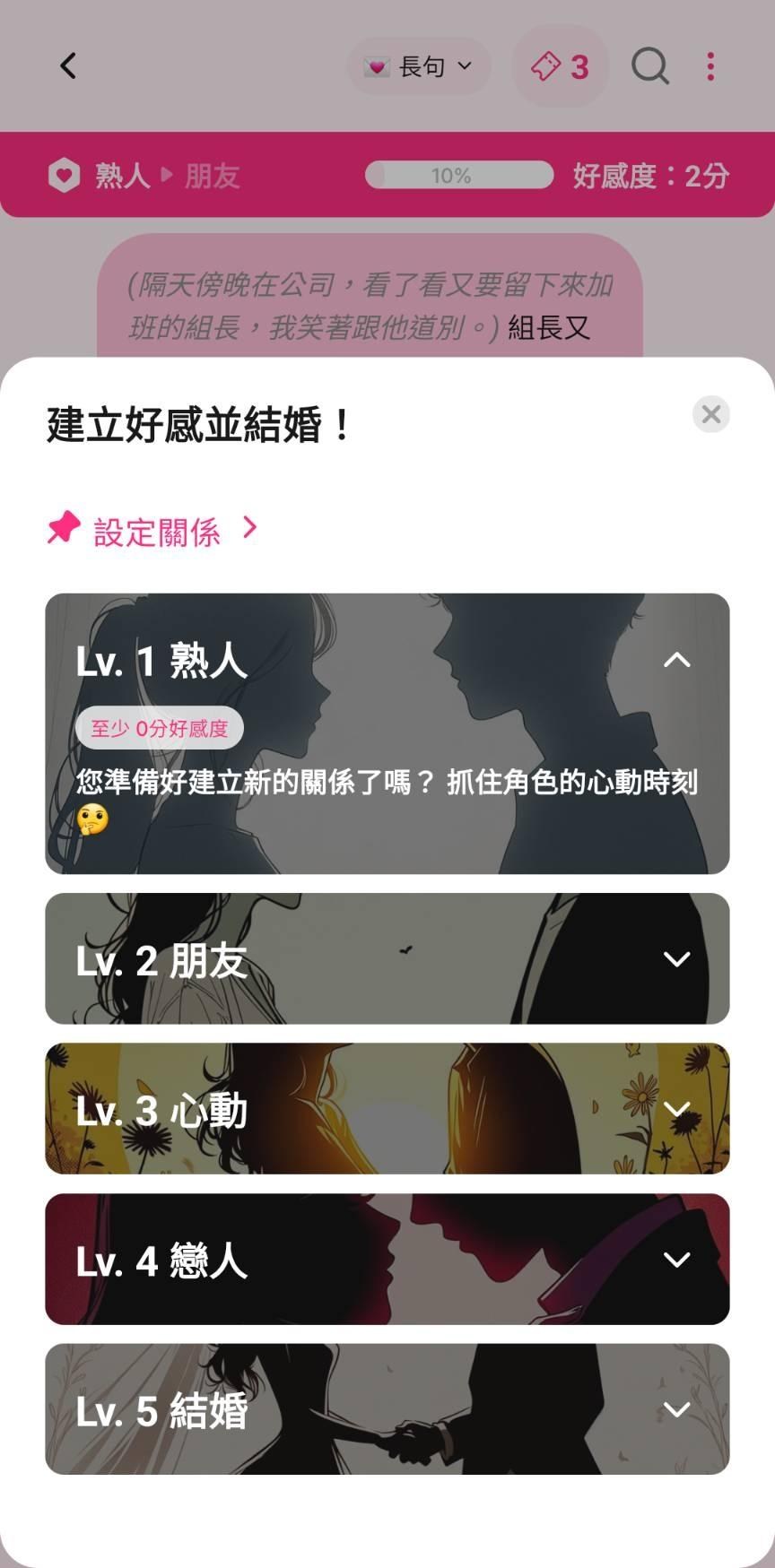Go back with the top-left arrow
The image size is (775, 1568).
(x=68, y=66)
